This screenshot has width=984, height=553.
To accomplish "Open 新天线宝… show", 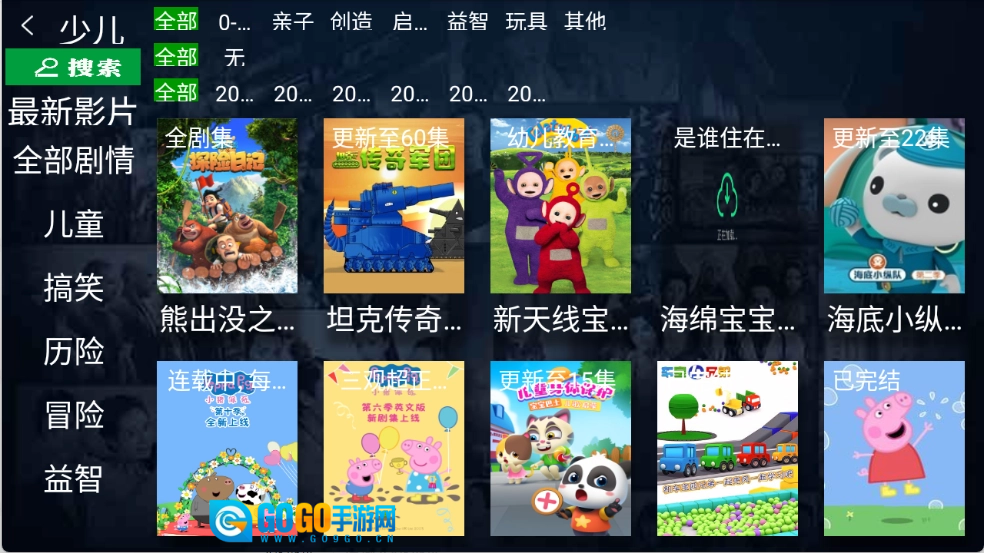I will tap(560, 206).
